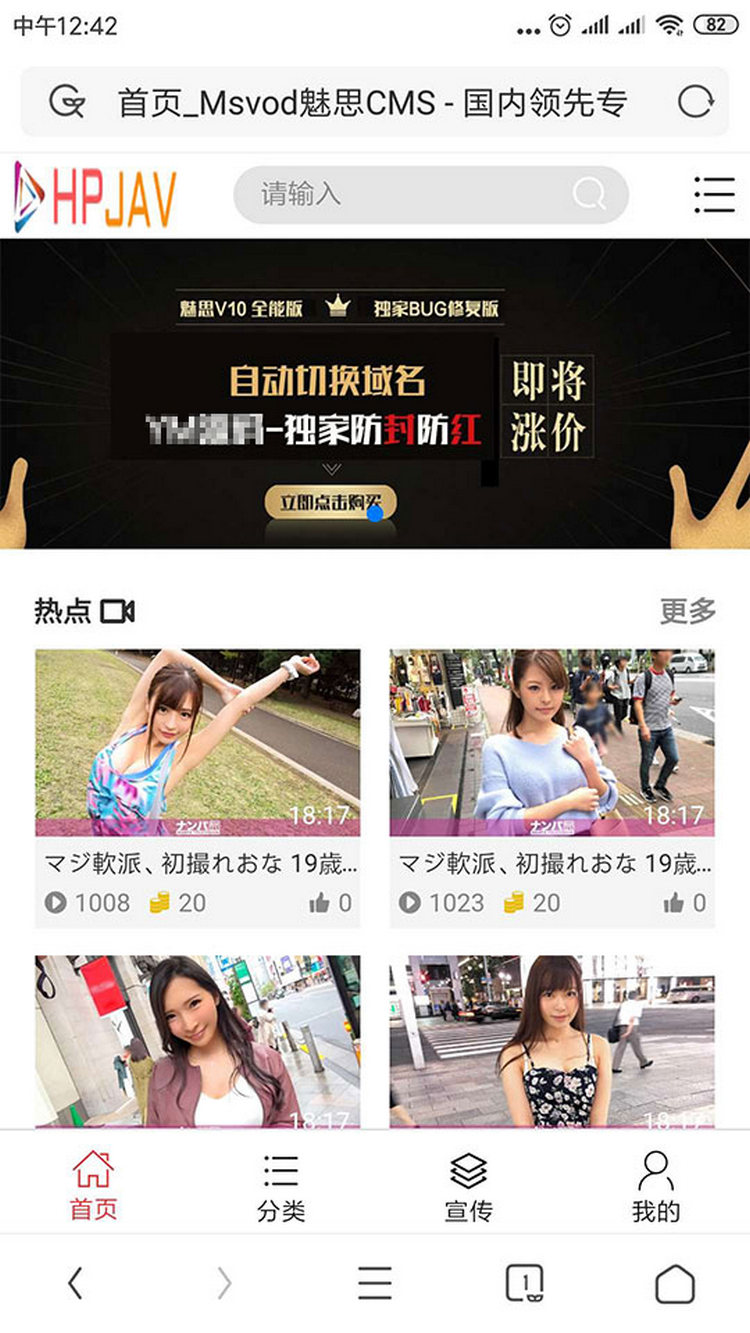Viewport: 750px width, 1333px height.
Task: Switch to the 宣传 tab
Action: click(x=468, y=1185)
